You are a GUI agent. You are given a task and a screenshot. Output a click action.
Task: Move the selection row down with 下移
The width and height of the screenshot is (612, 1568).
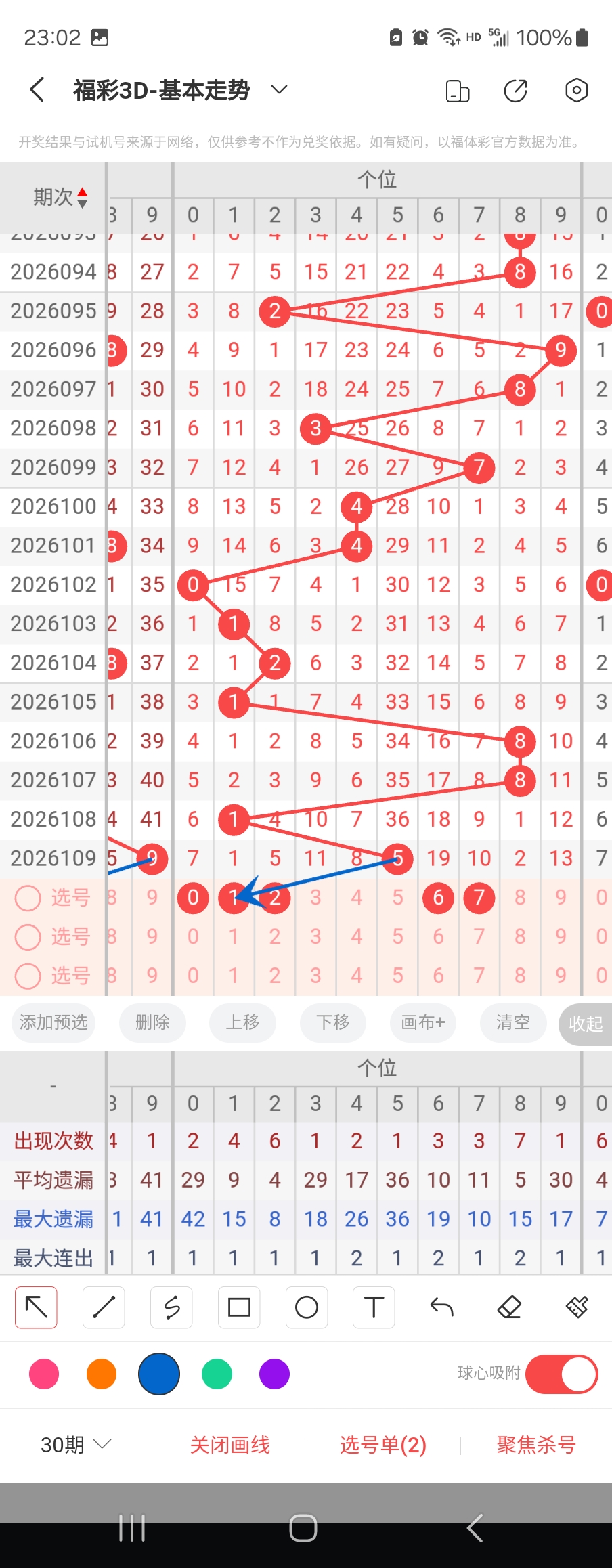click(x=333, y=1022)
